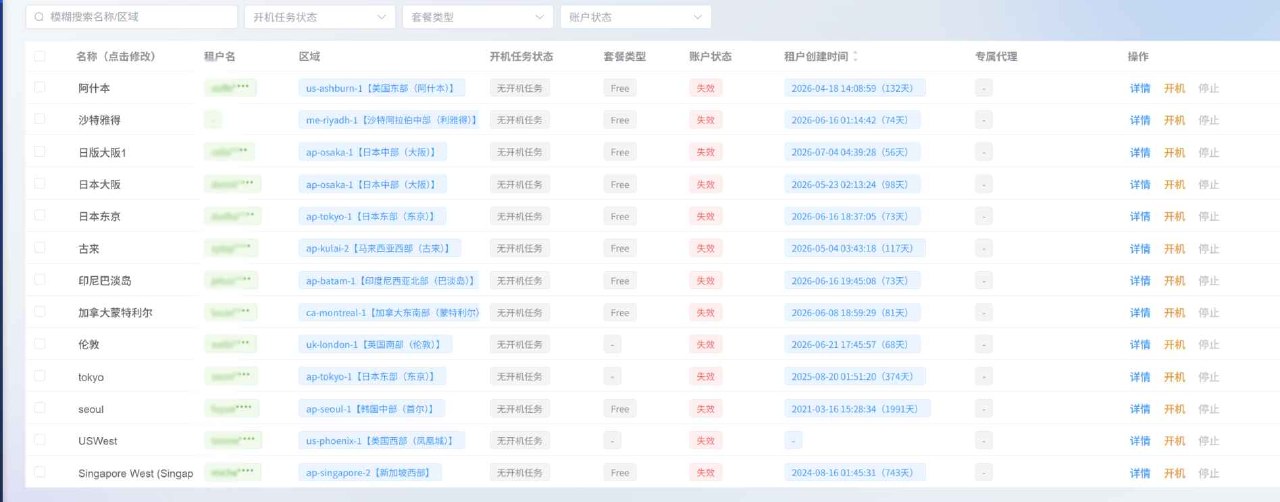Open the 套餐类型 dropdown filter
Screen dimensions: 1280x502
point(478,17)
